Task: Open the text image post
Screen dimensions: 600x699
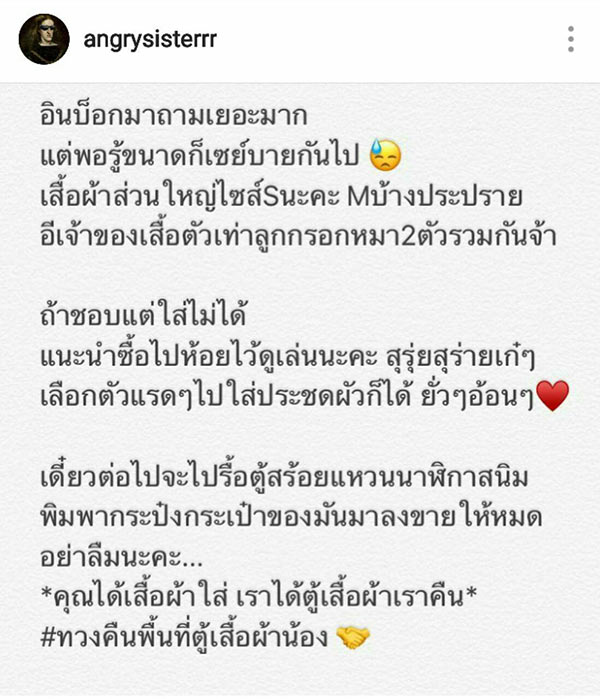Action: tap(300, 390)
